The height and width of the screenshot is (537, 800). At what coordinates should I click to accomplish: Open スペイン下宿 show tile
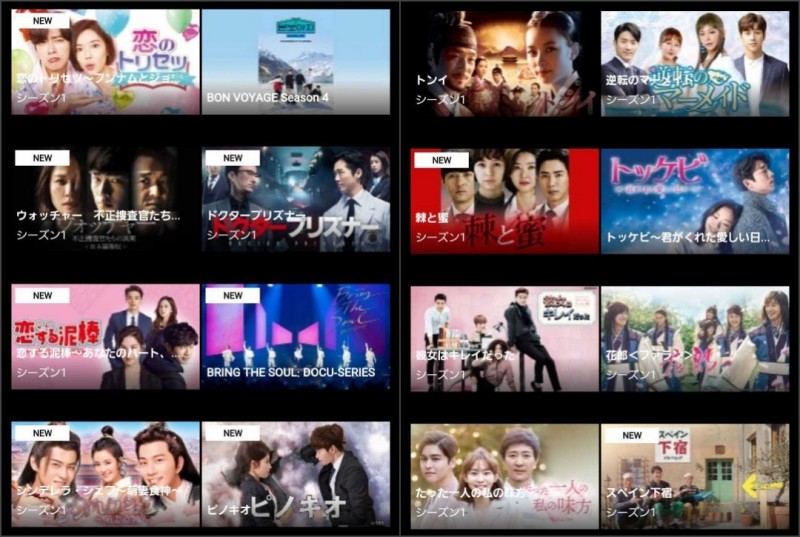[694, 475]
